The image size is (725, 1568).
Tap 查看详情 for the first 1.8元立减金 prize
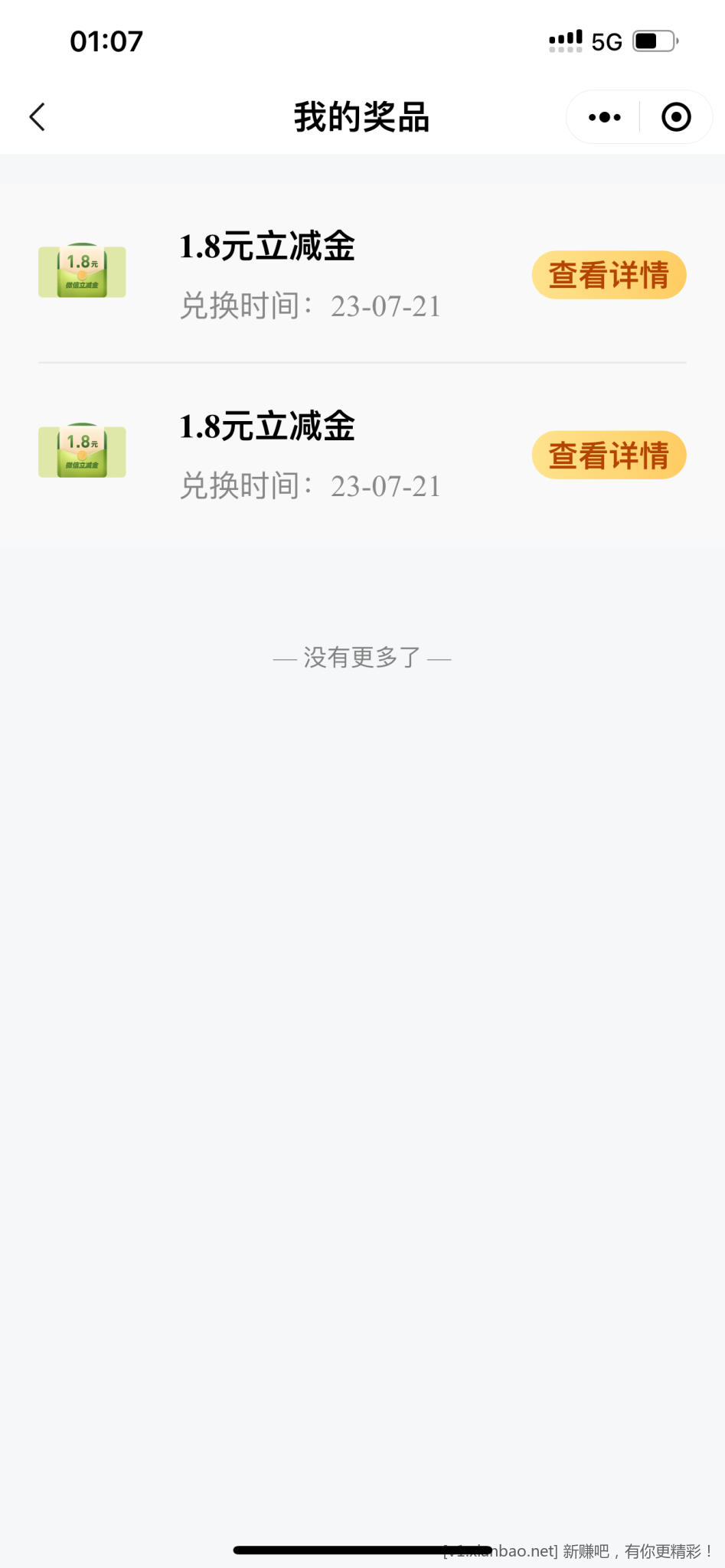[x=609, y=275]
